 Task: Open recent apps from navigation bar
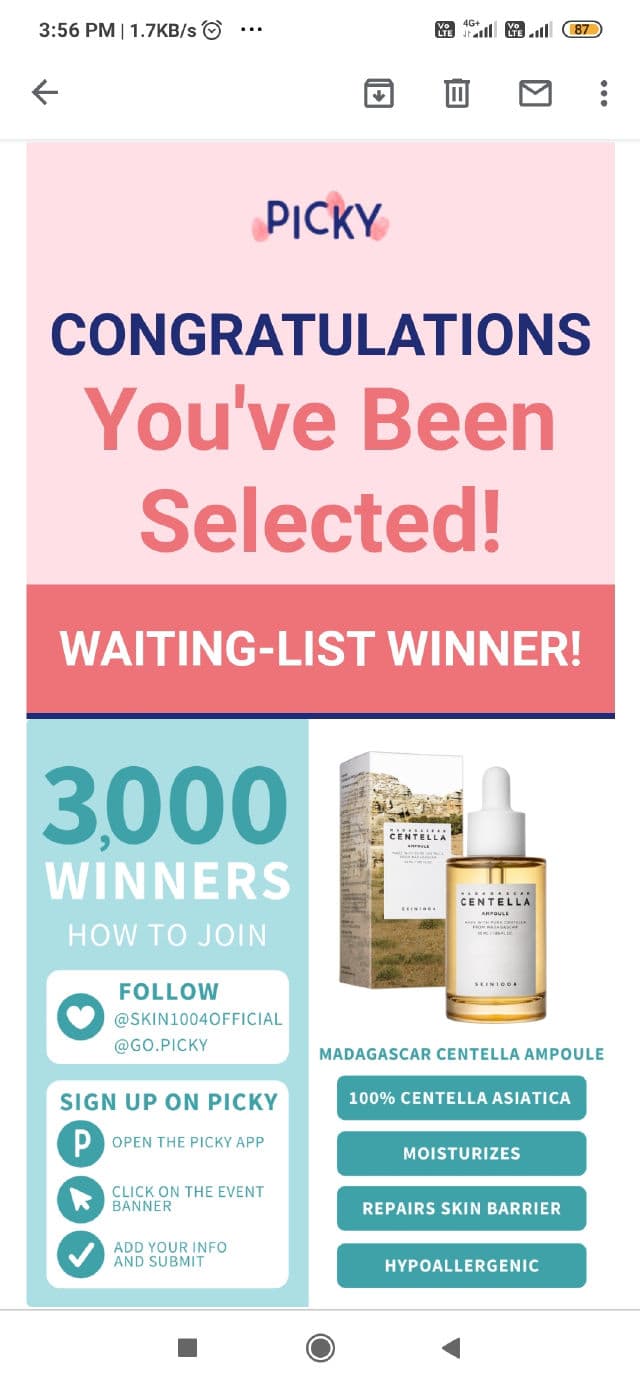point(187,1348)
